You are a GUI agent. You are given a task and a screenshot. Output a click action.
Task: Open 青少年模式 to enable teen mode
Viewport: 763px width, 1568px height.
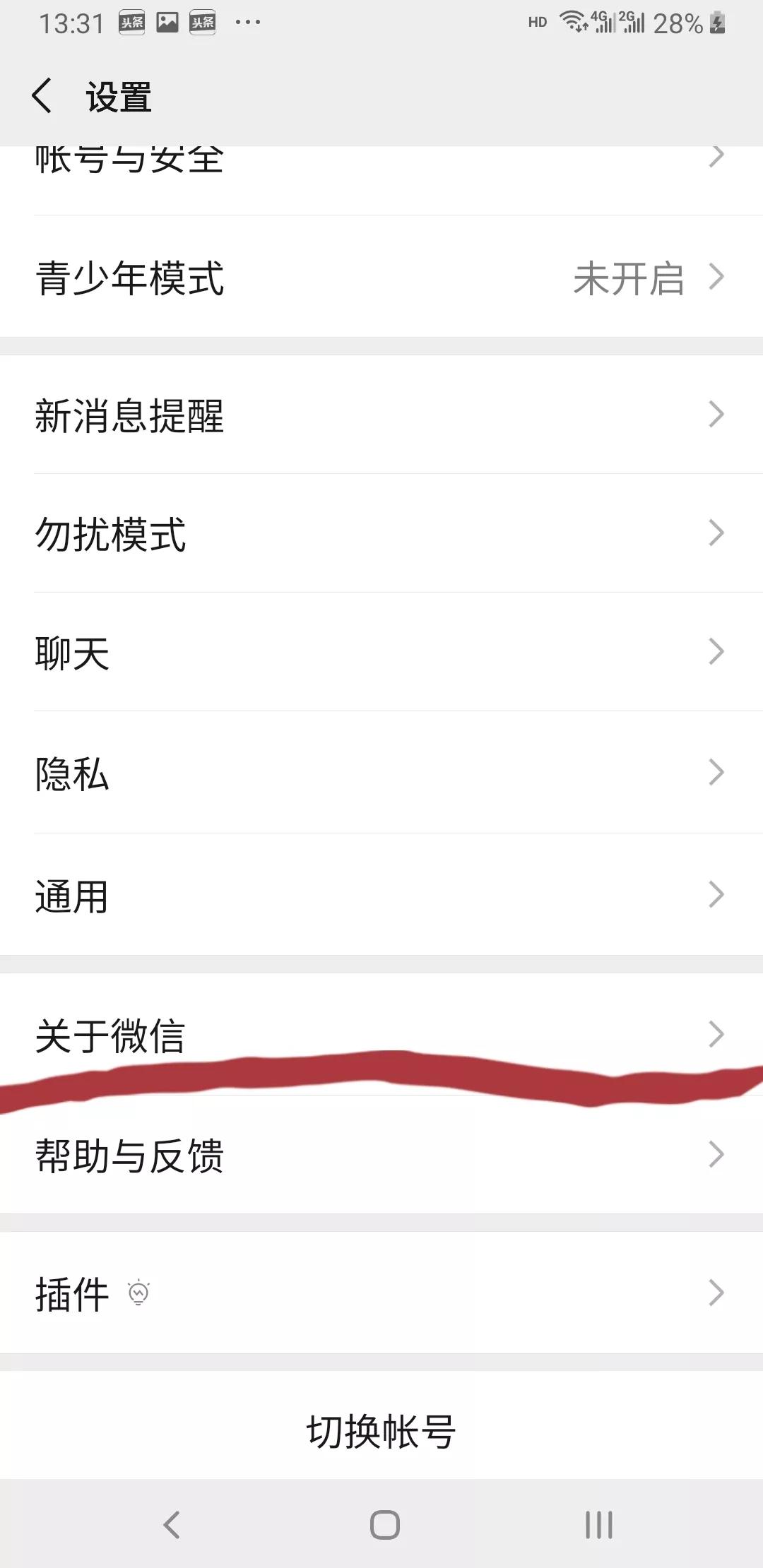(x=381, y=279)
